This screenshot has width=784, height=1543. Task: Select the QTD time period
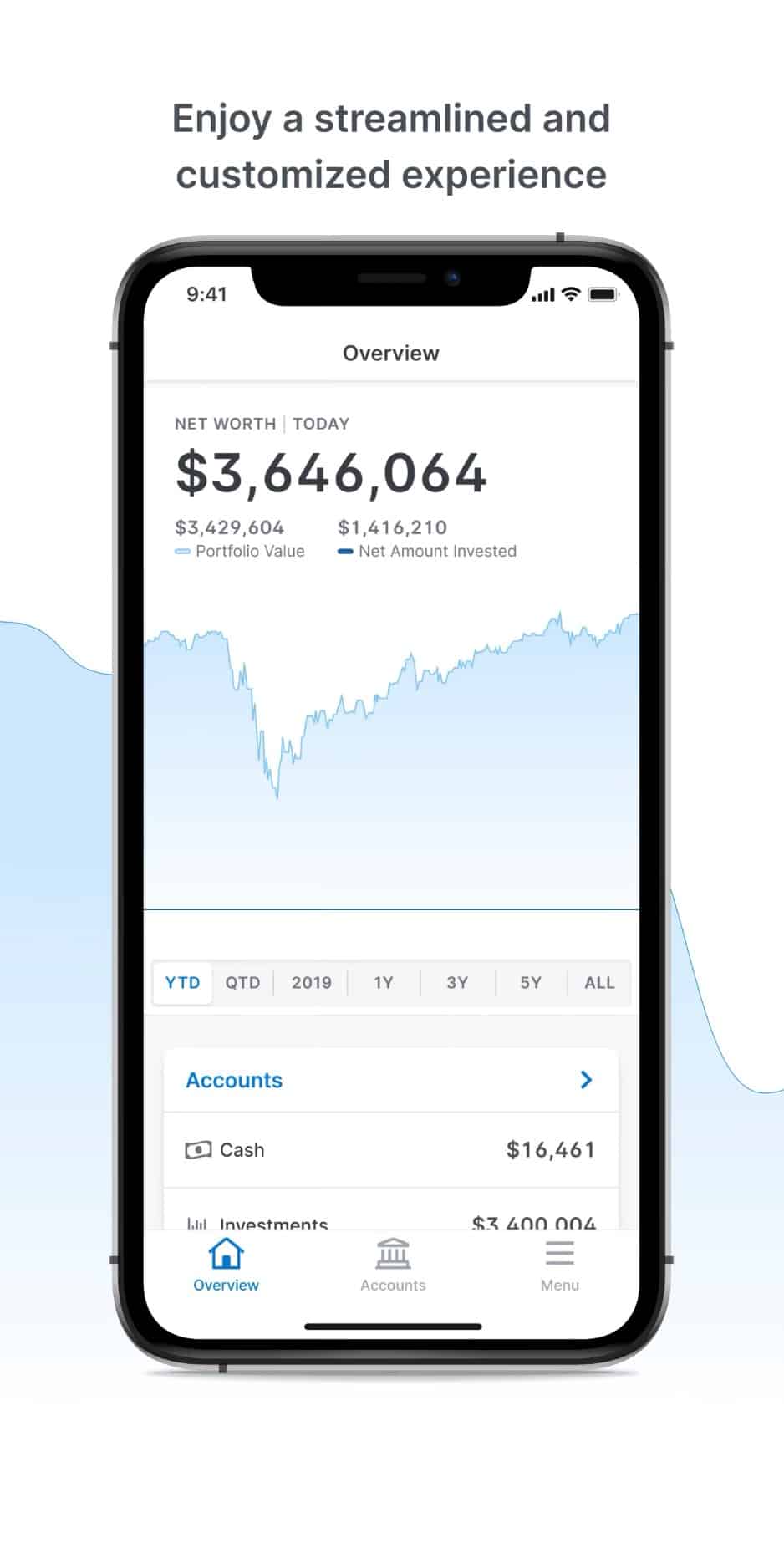242,983
